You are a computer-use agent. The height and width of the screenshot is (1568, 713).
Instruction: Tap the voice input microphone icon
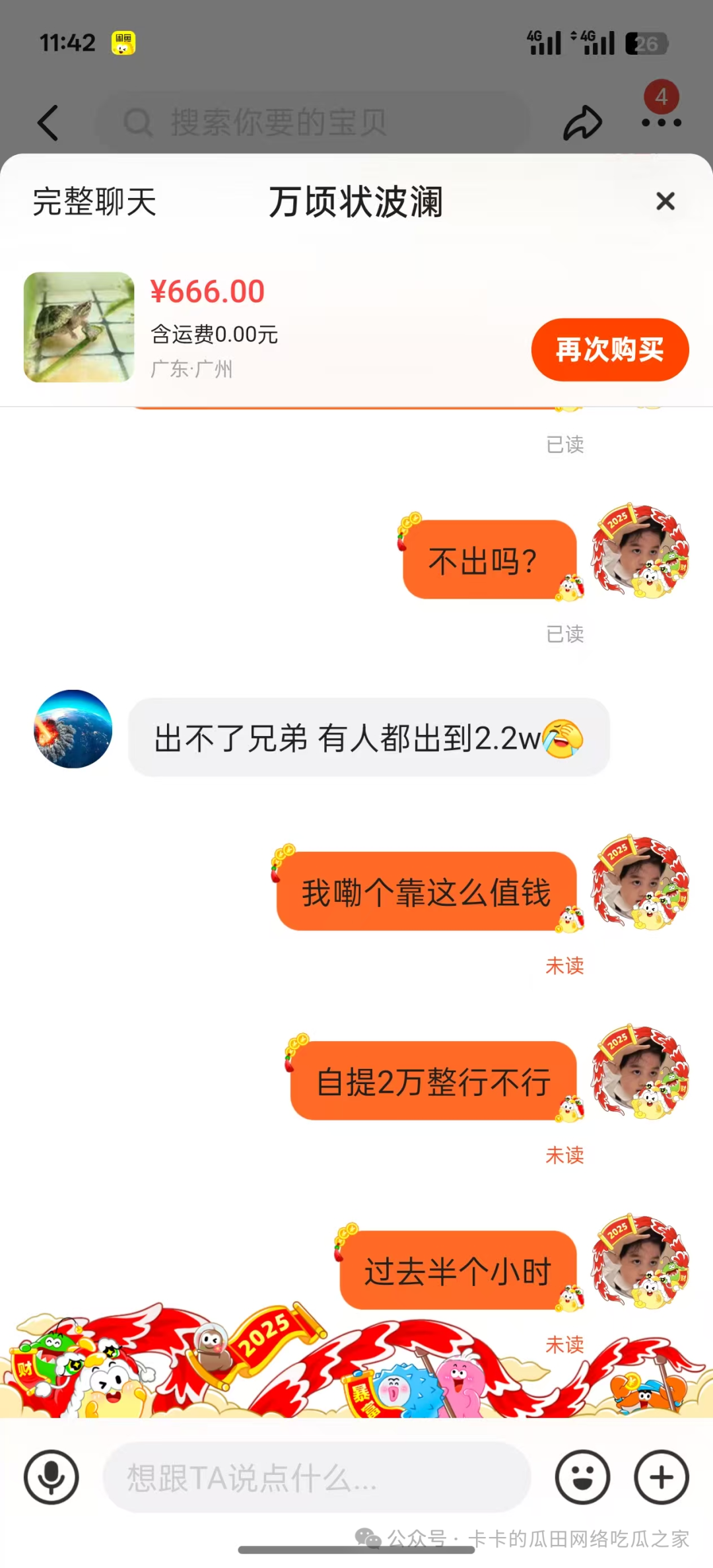click(51, 1477)
